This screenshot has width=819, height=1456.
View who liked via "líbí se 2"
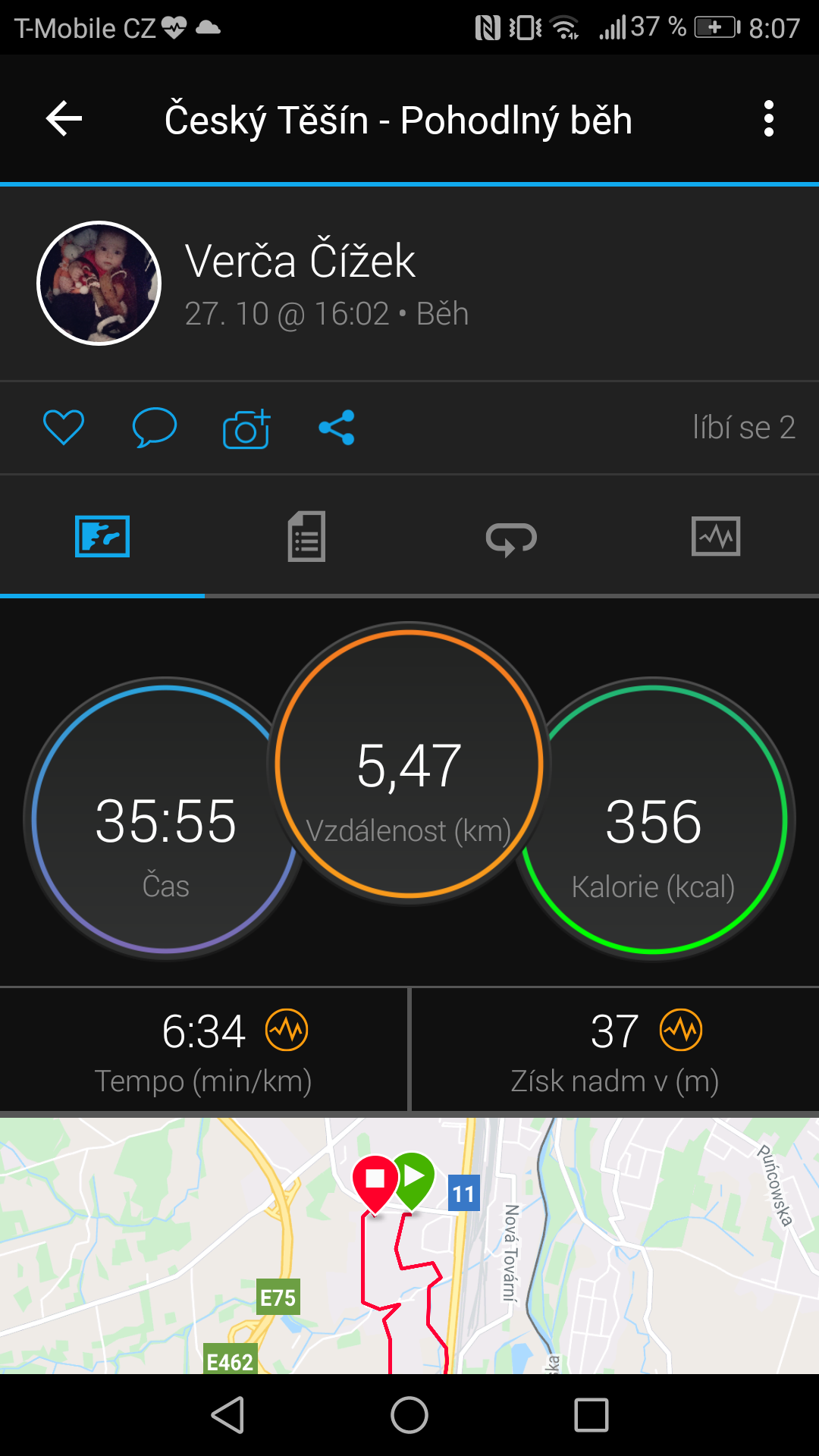pyautogui.click(x=744, y=428)
